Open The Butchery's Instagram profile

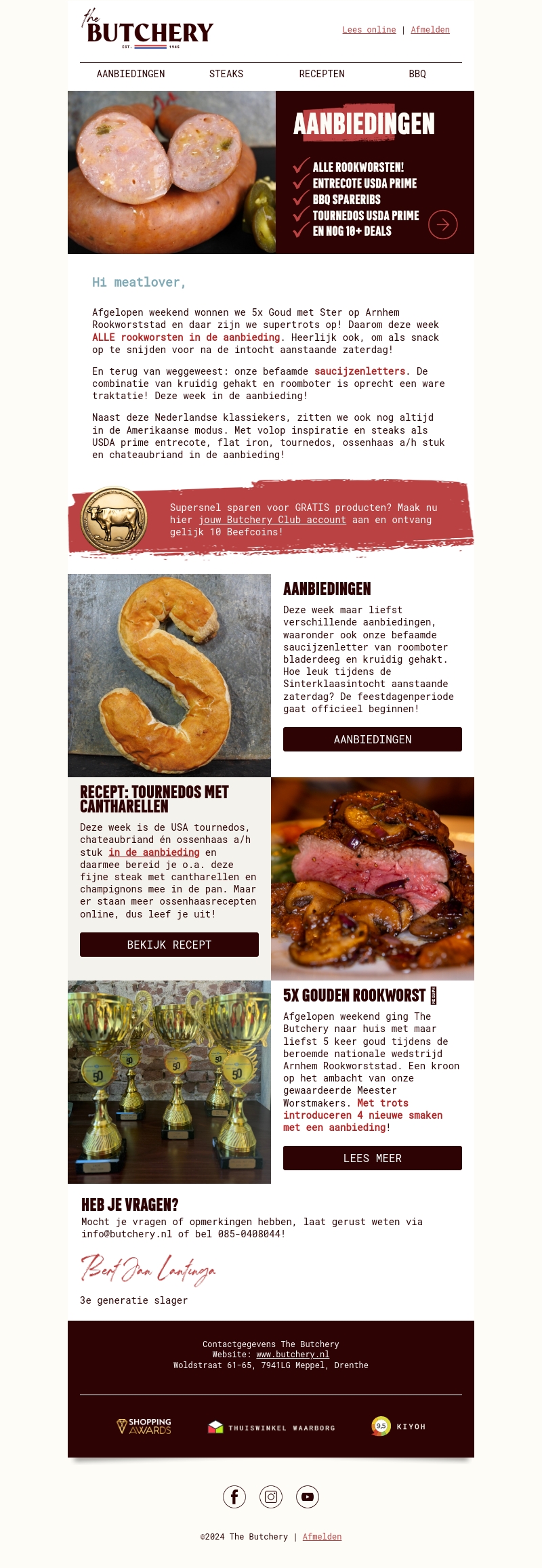pyautogui.click(x=271, y=1497)
